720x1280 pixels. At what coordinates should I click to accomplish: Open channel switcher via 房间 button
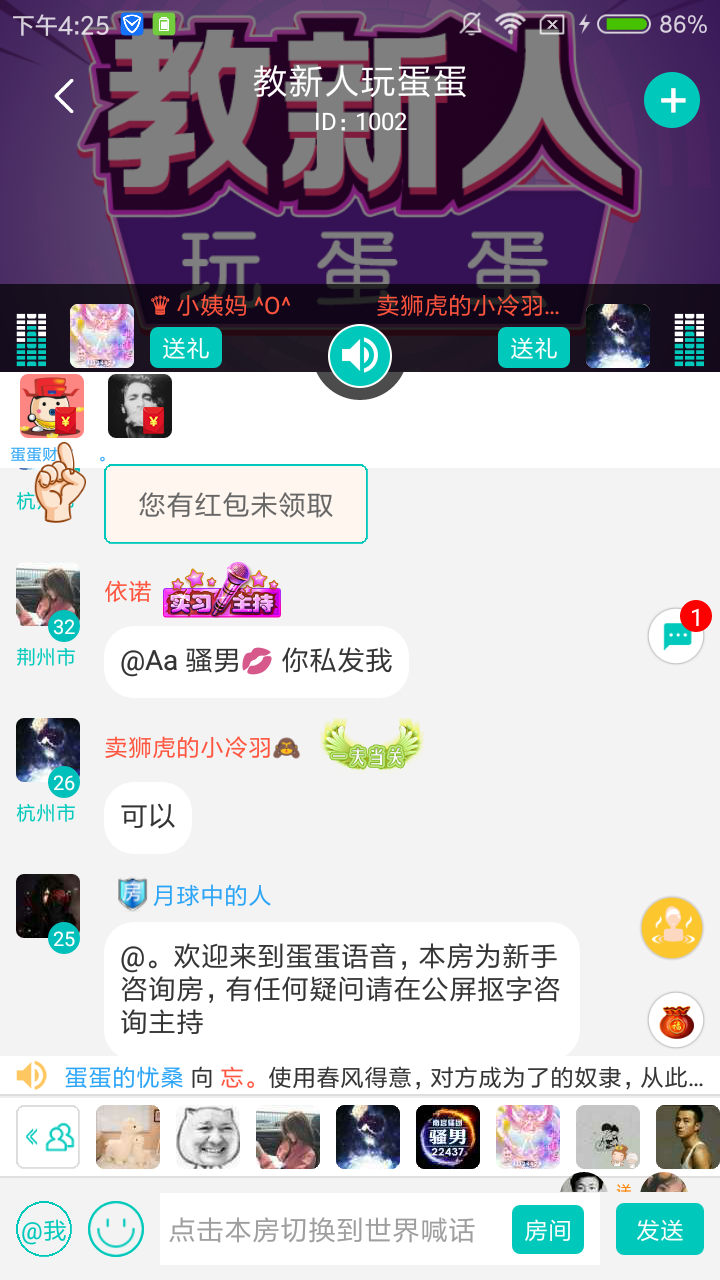click(x=547, y=1229)
